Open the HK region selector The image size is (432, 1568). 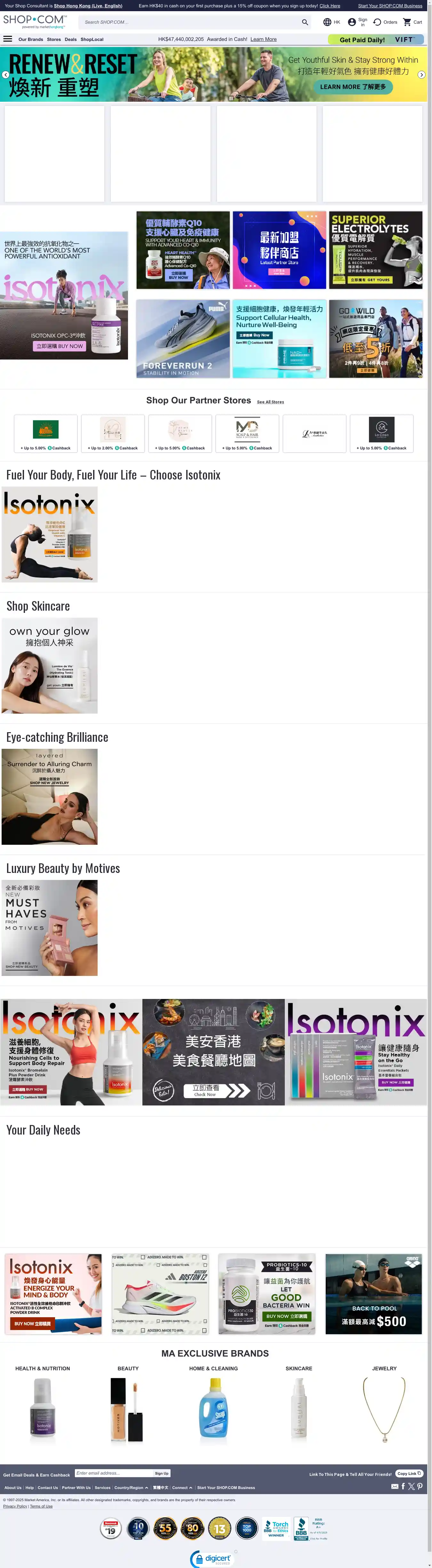pos(332,22)
